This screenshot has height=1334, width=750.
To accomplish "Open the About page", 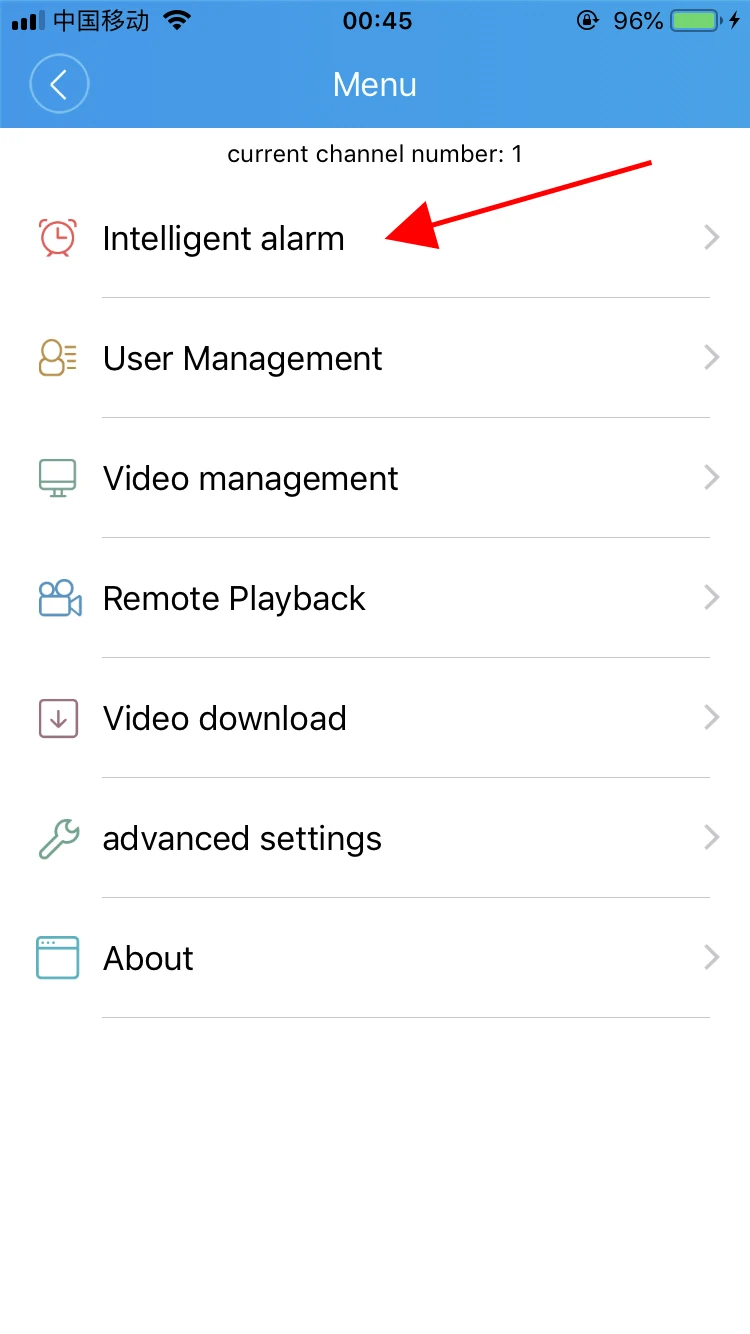I will click(x=375, y=958).
